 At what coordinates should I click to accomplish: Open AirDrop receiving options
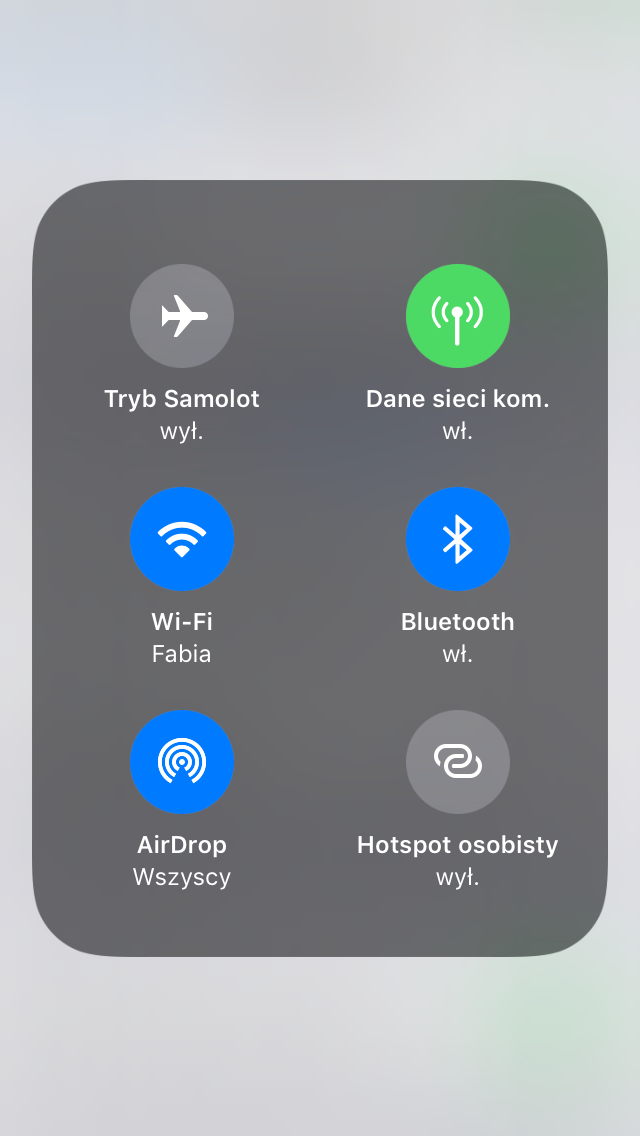coord(182,762)
